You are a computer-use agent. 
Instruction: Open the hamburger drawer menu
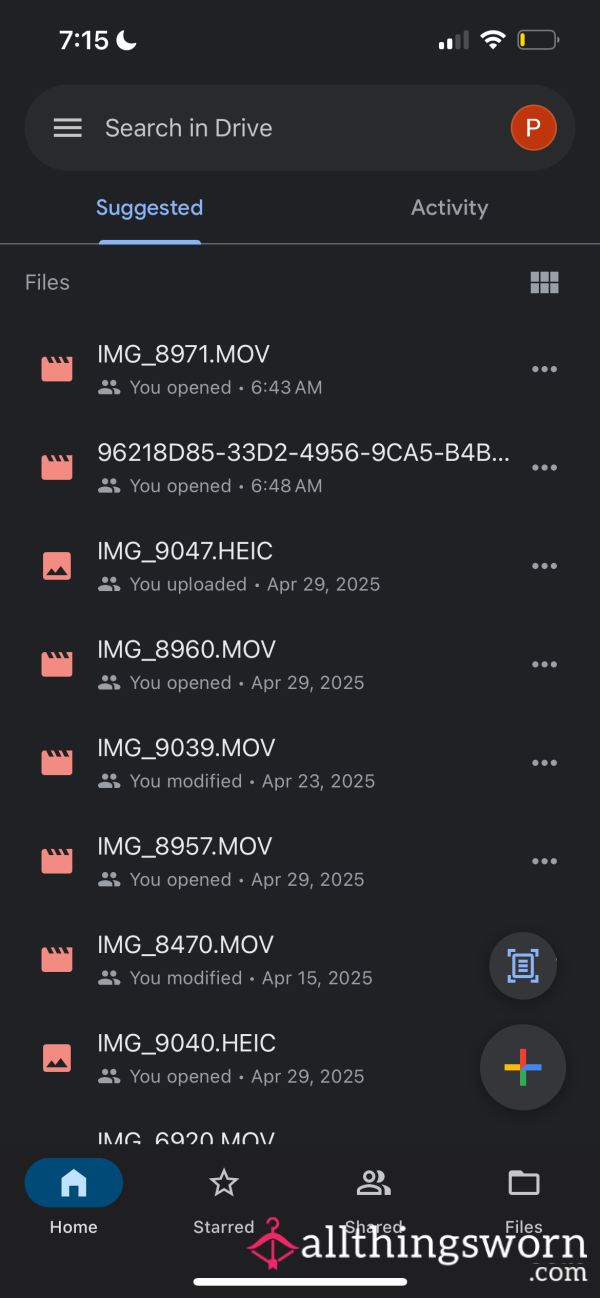67,128
